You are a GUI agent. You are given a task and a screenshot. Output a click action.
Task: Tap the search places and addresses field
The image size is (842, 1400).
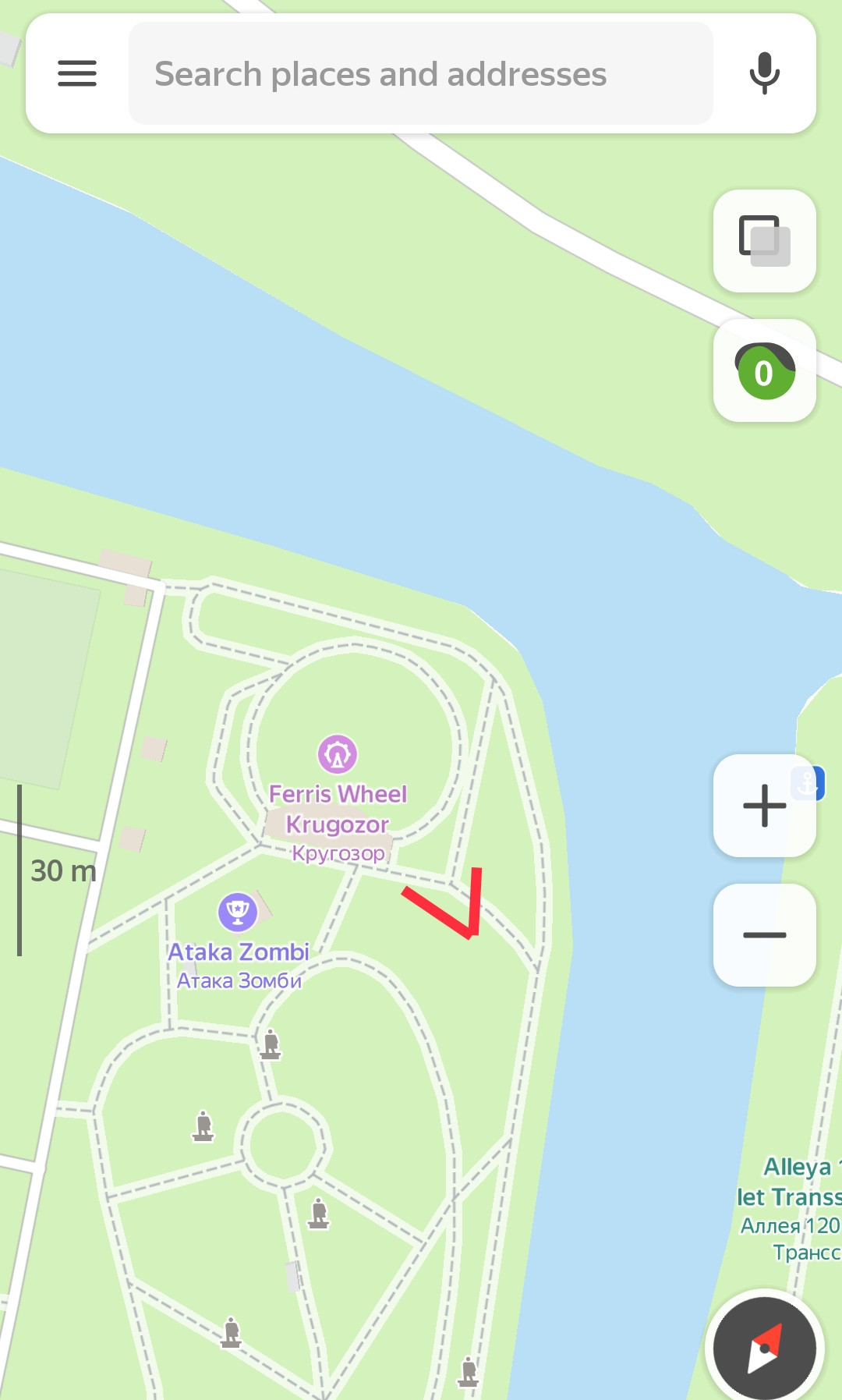pyautogui.click(x=420, y=73)
